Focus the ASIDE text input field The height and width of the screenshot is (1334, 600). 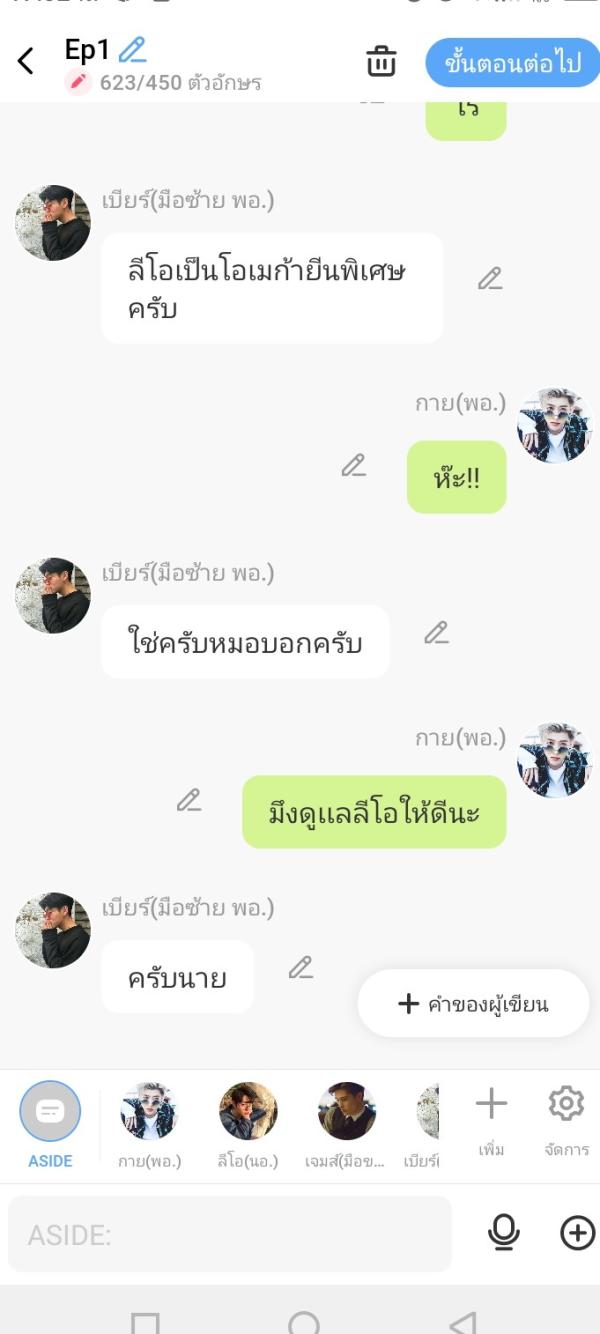(230, 1235)
